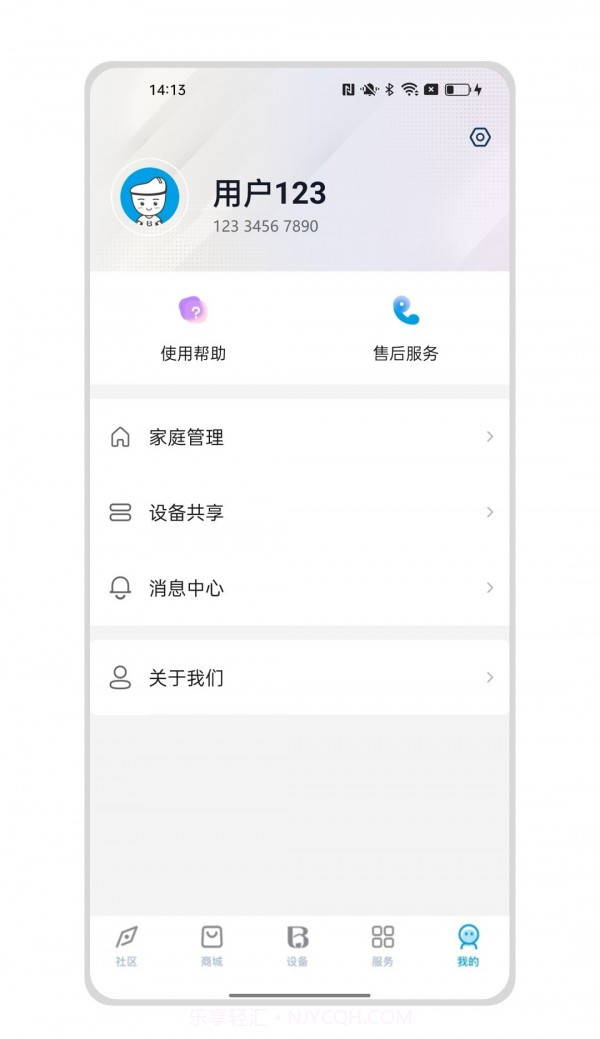Open the 家庭管理 row

(x=300, y=437)
